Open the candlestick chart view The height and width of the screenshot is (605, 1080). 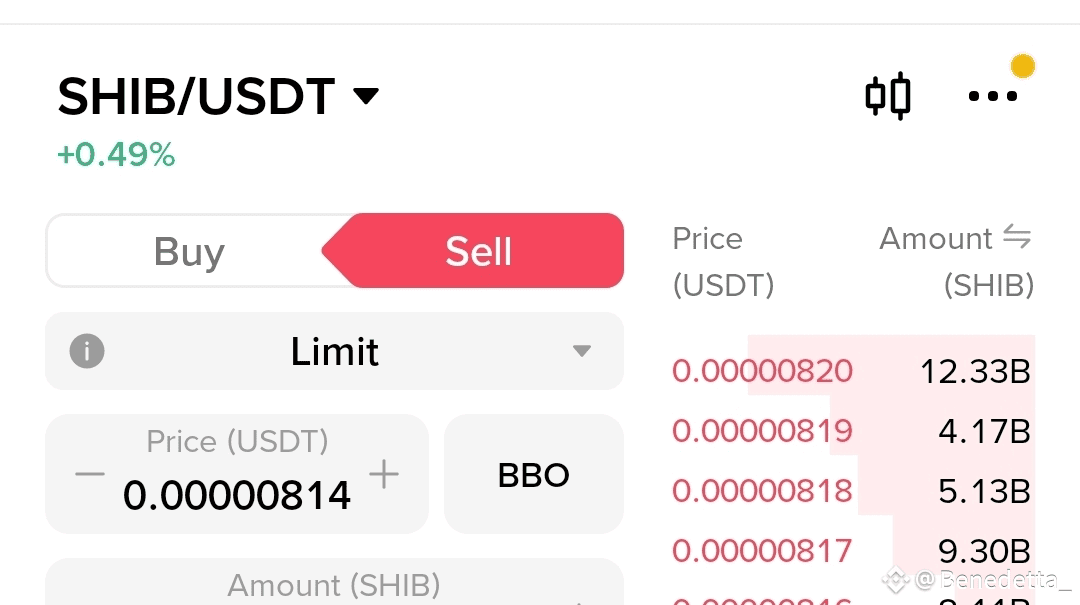pyautogui.click(x=888, y=96)
